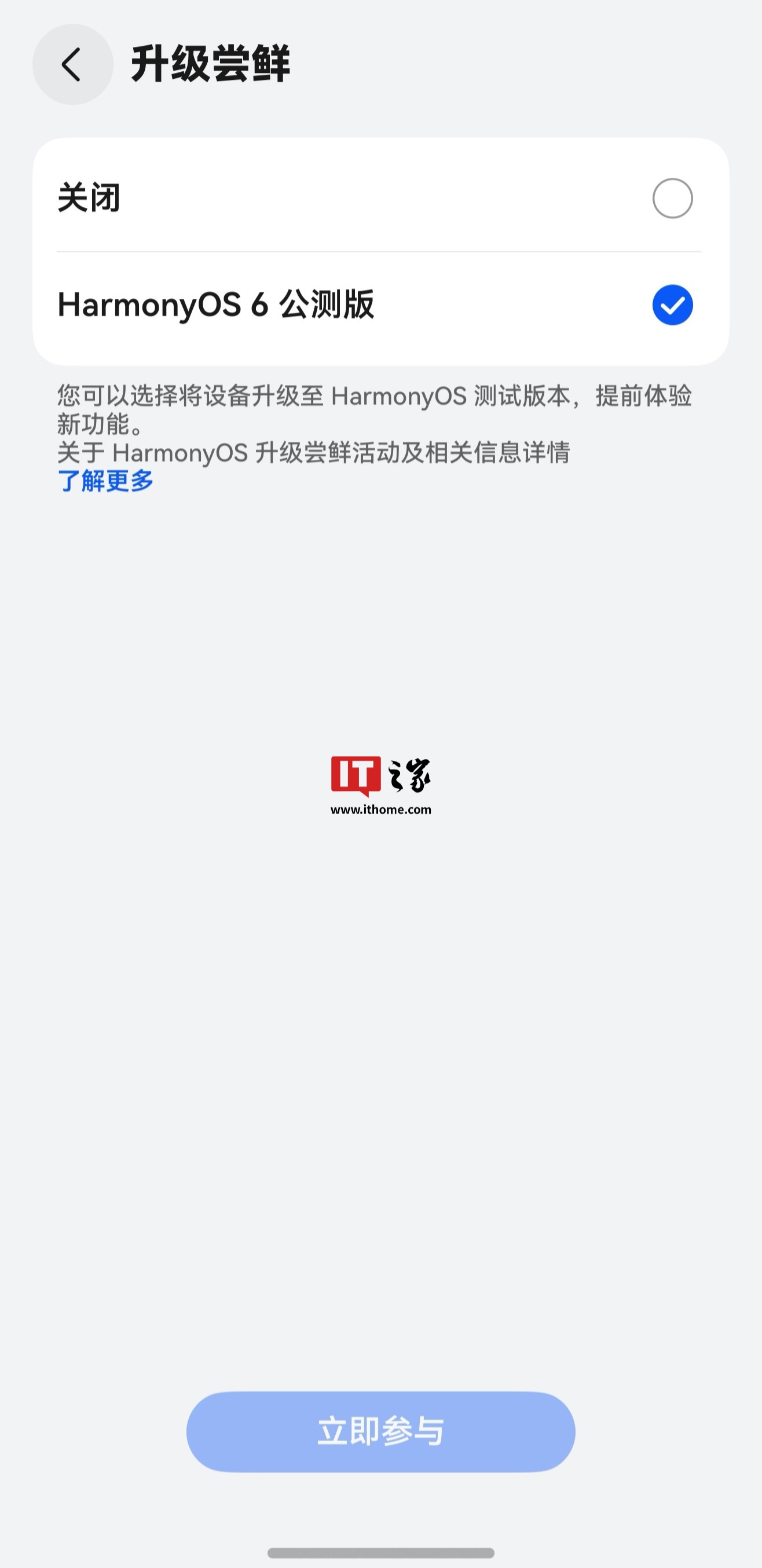Open the 了解更多 link

tap(105, 481)
